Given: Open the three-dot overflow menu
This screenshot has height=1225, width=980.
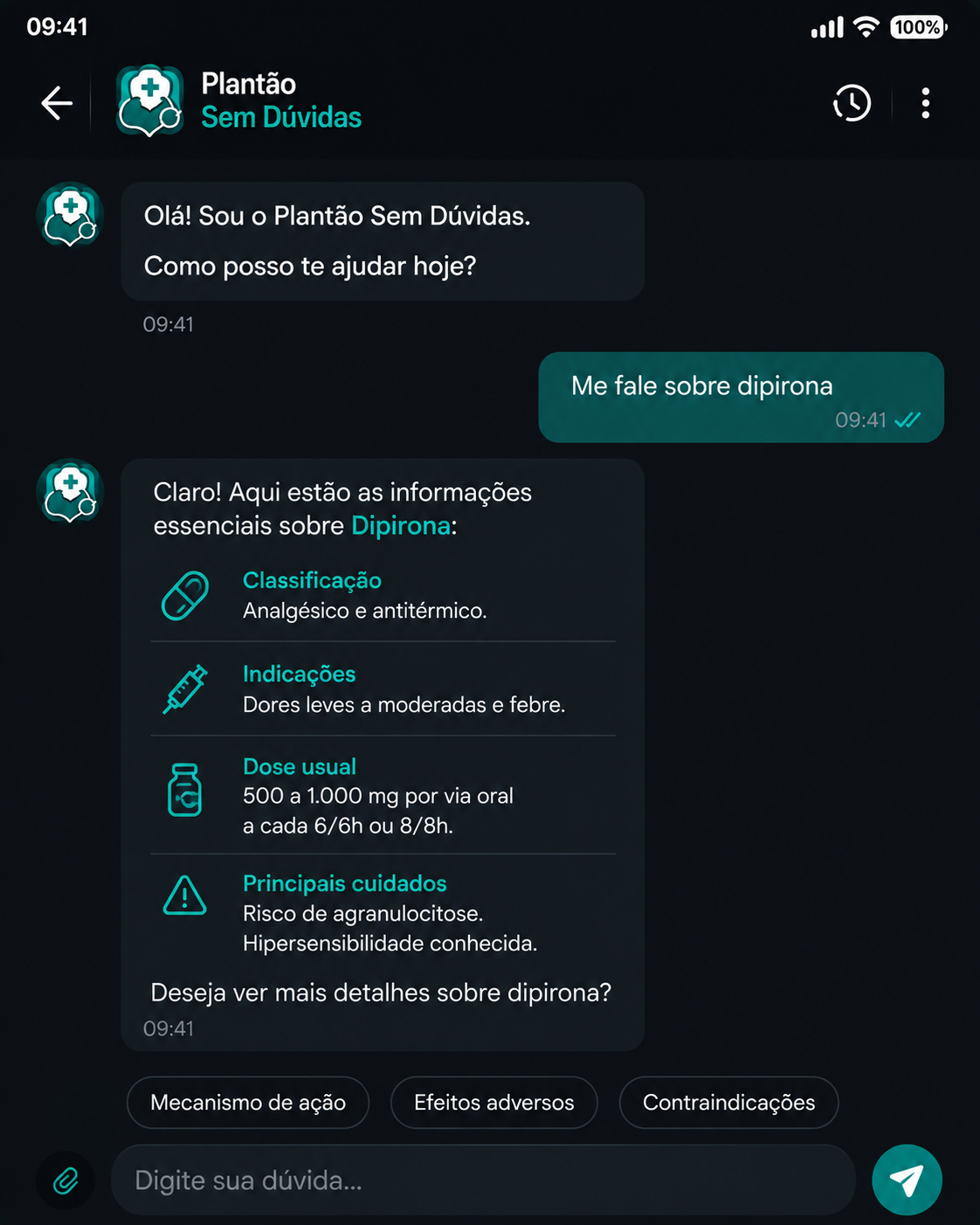Looking at the screenshot, I should 926,103.
